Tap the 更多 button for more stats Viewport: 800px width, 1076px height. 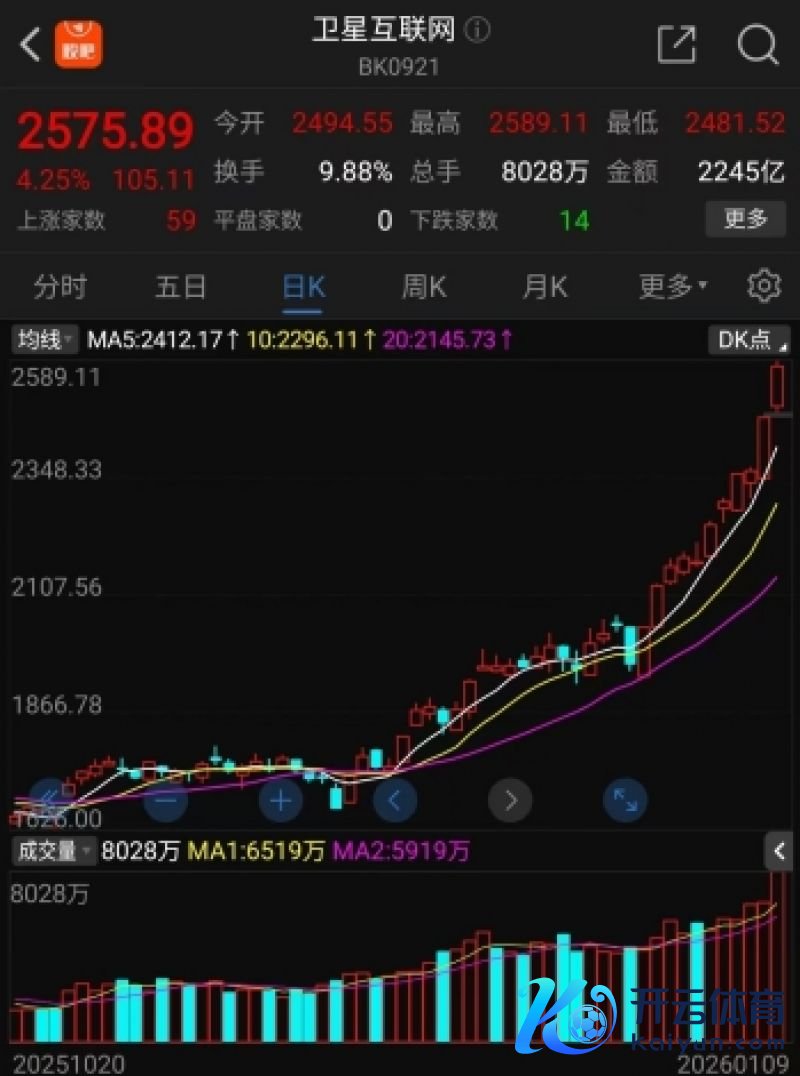click(745, 220)
